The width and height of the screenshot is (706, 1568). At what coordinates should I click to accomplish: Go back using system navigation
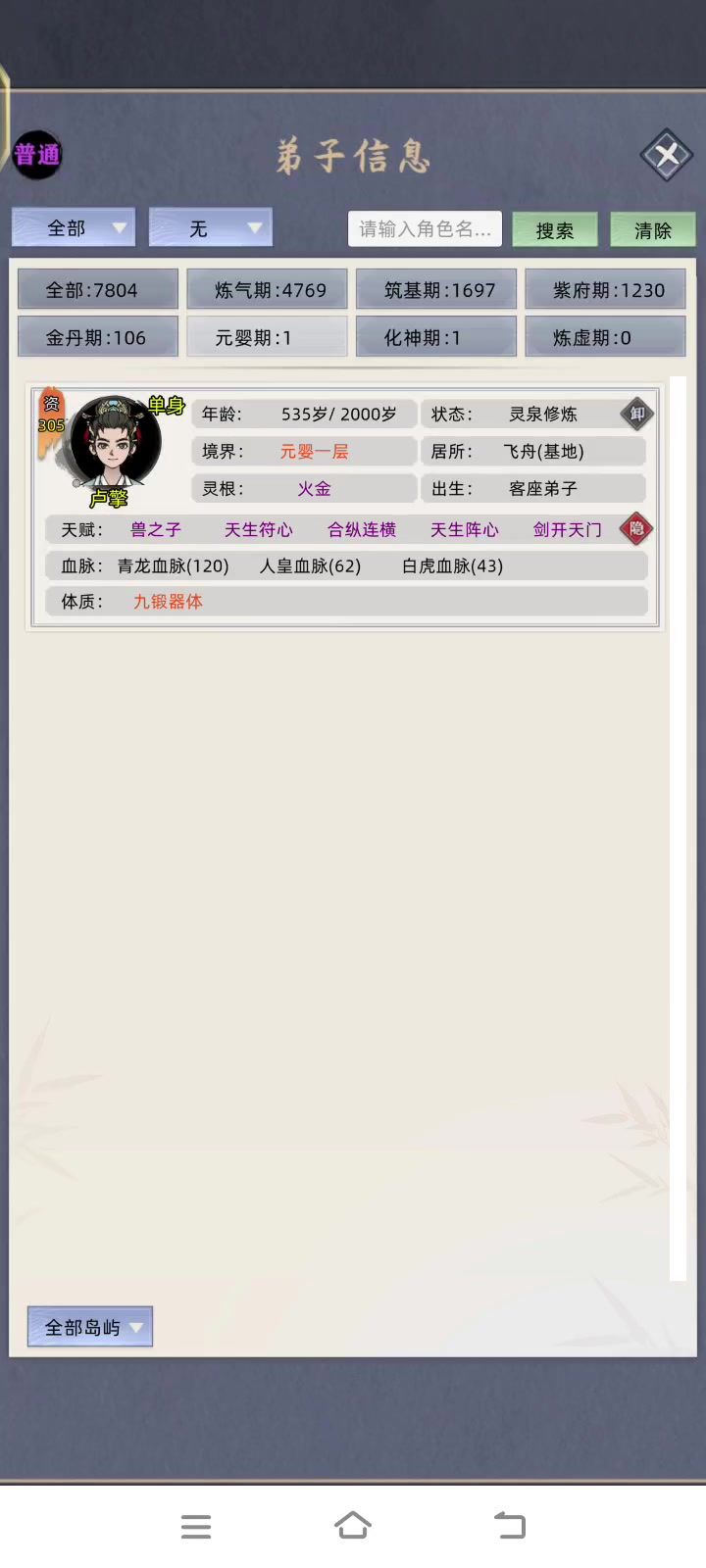click(x=510, y=1526)
